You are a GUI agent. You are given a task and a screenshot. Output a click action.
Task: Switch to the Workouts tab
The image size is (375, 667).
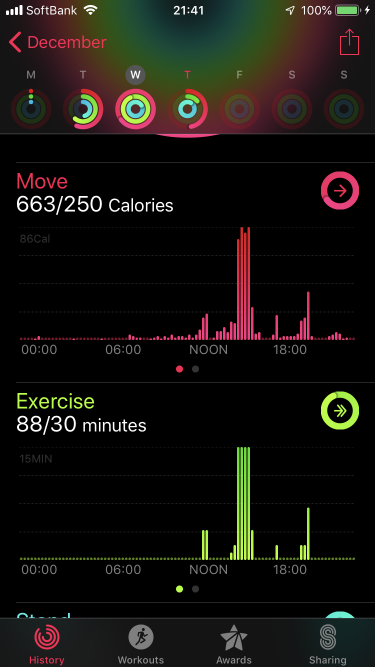tap(141, 644)
